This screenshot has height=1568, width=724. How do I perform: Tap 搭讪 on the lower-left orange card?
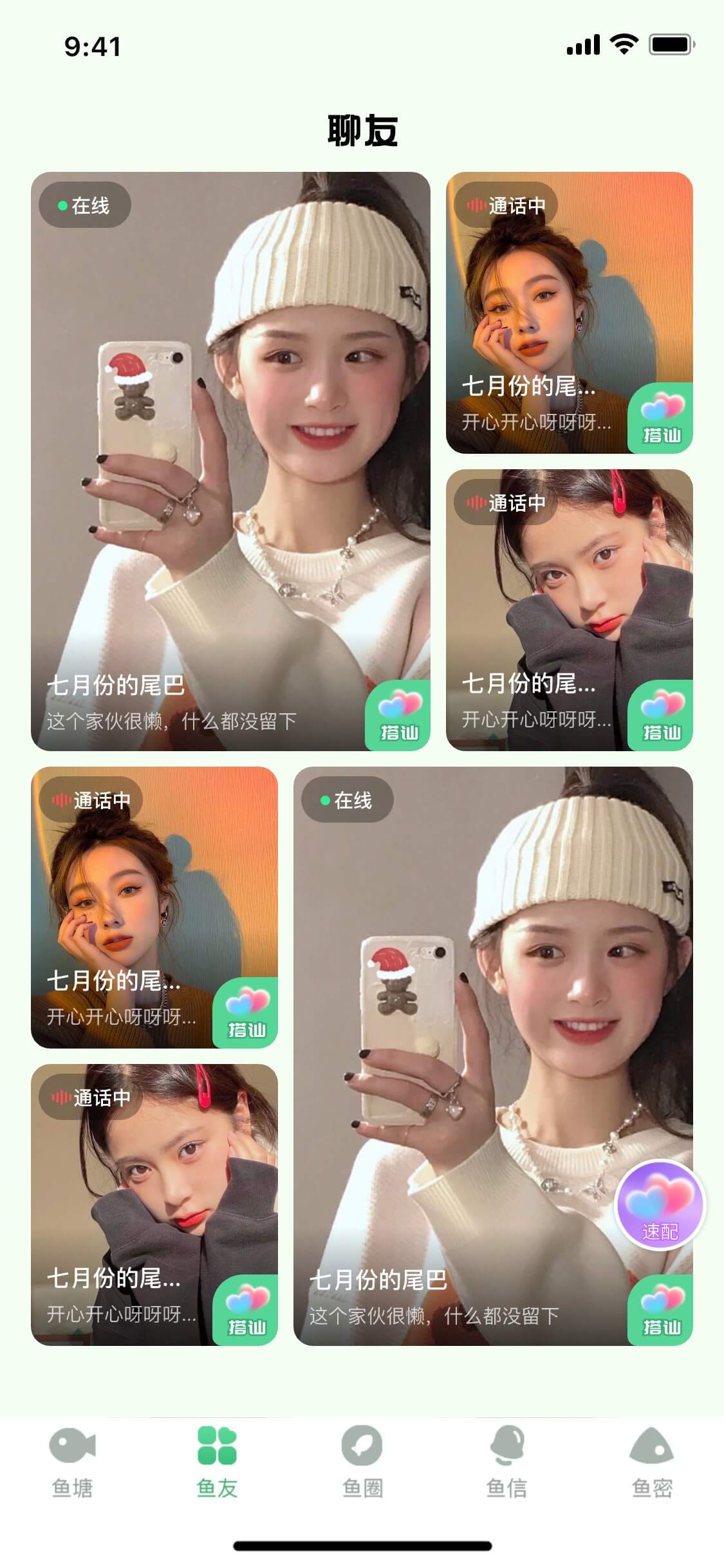[x=246, y=1013]
